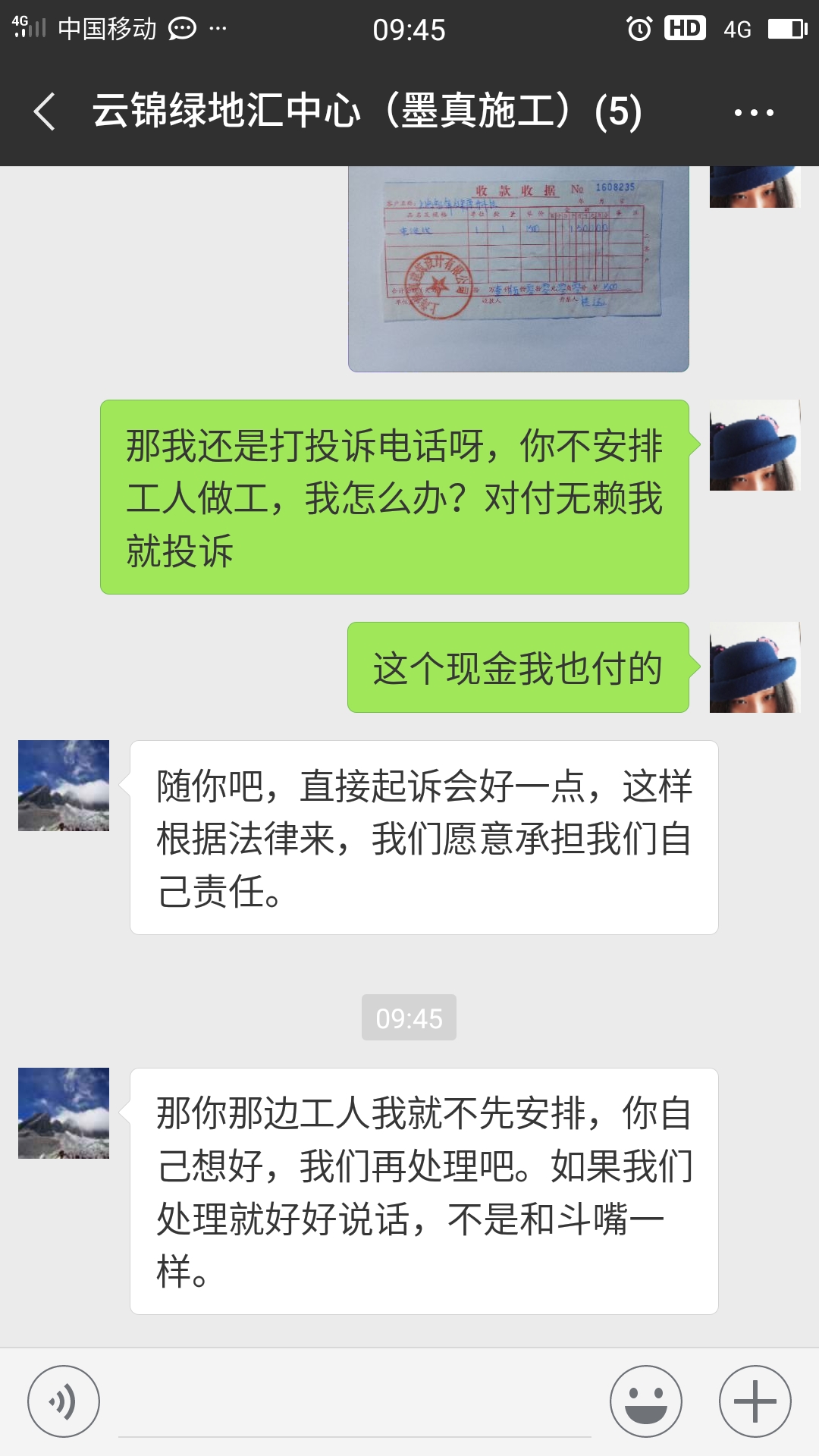Open the emoji sticker panel
This screenshot has height=1456, width=819.
click(x=646, y=1401)
